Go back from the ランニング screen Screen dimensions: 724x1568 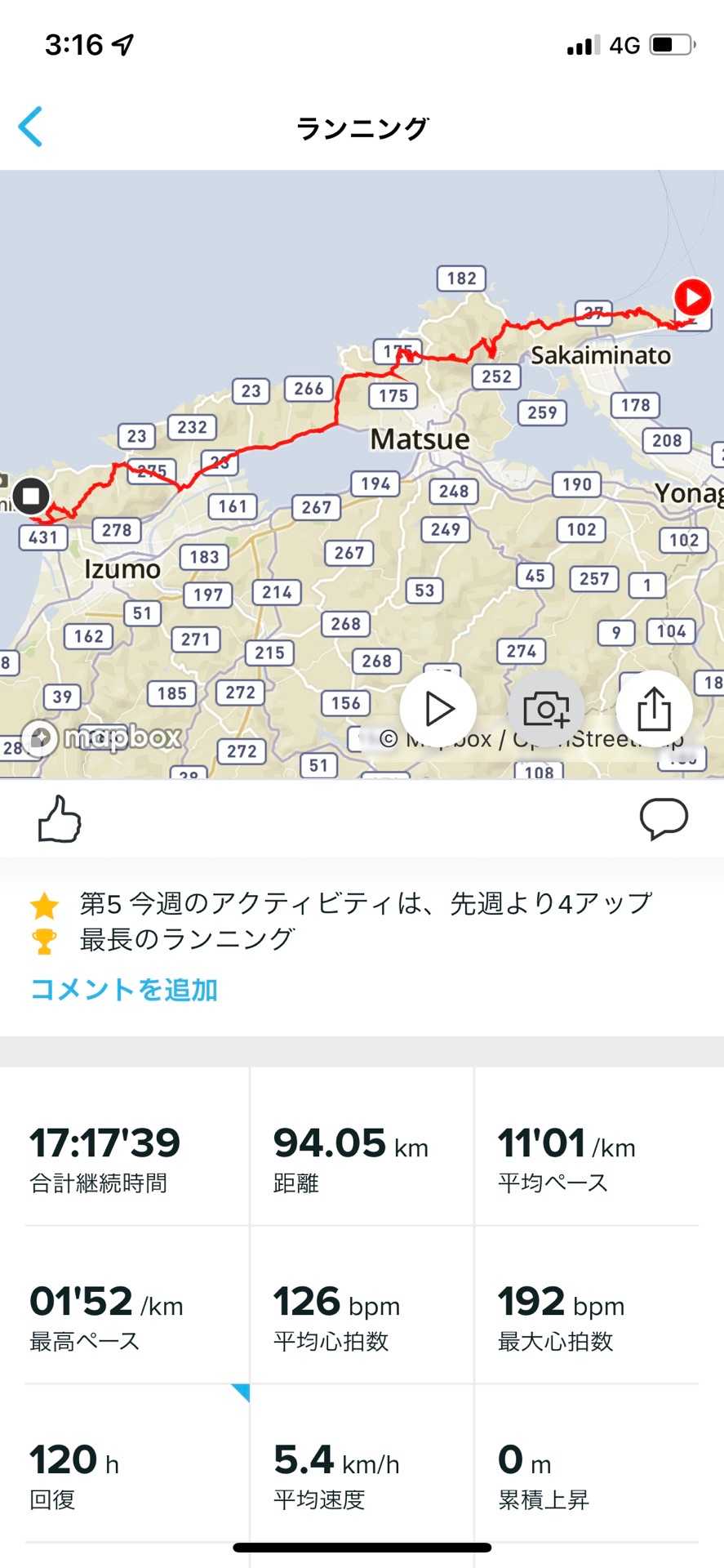tap(31, 127)
